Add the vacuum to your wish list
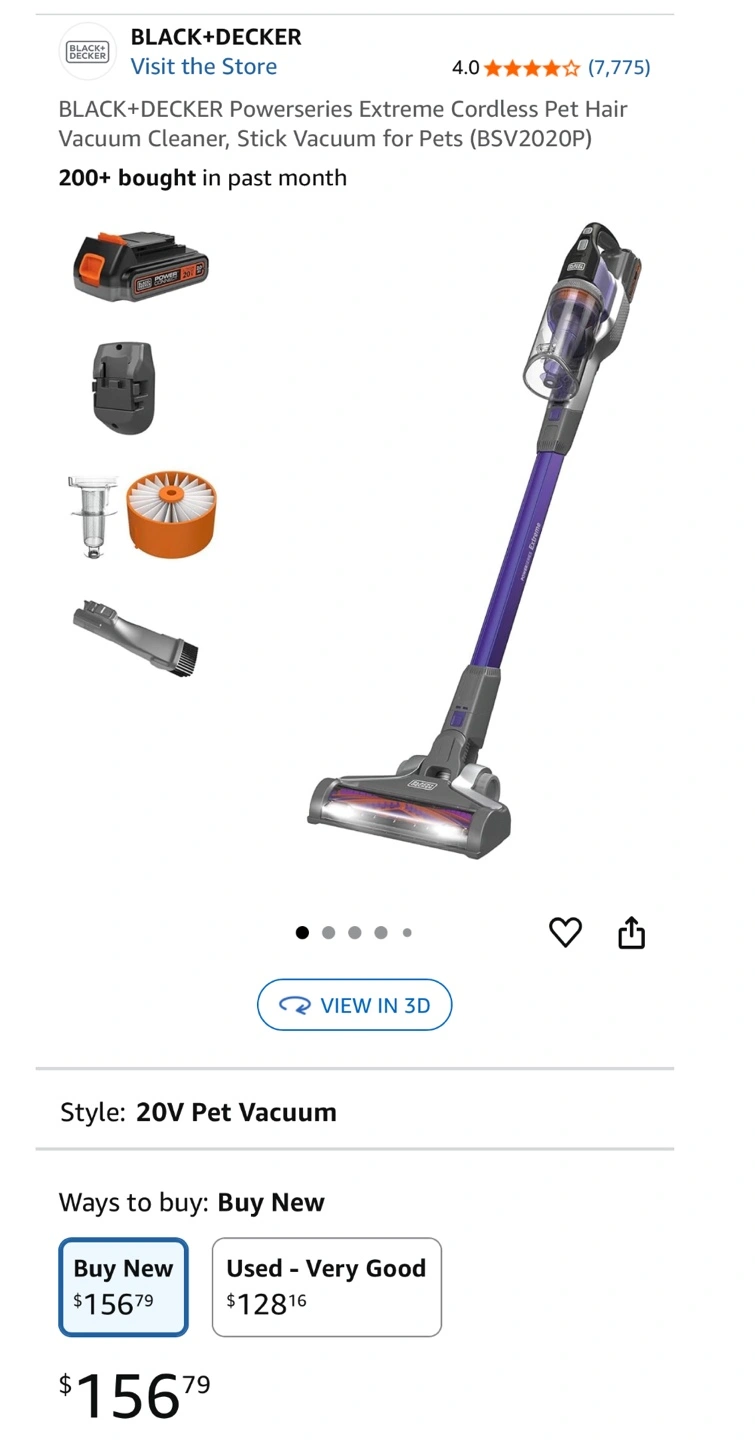 click(566, 933)
